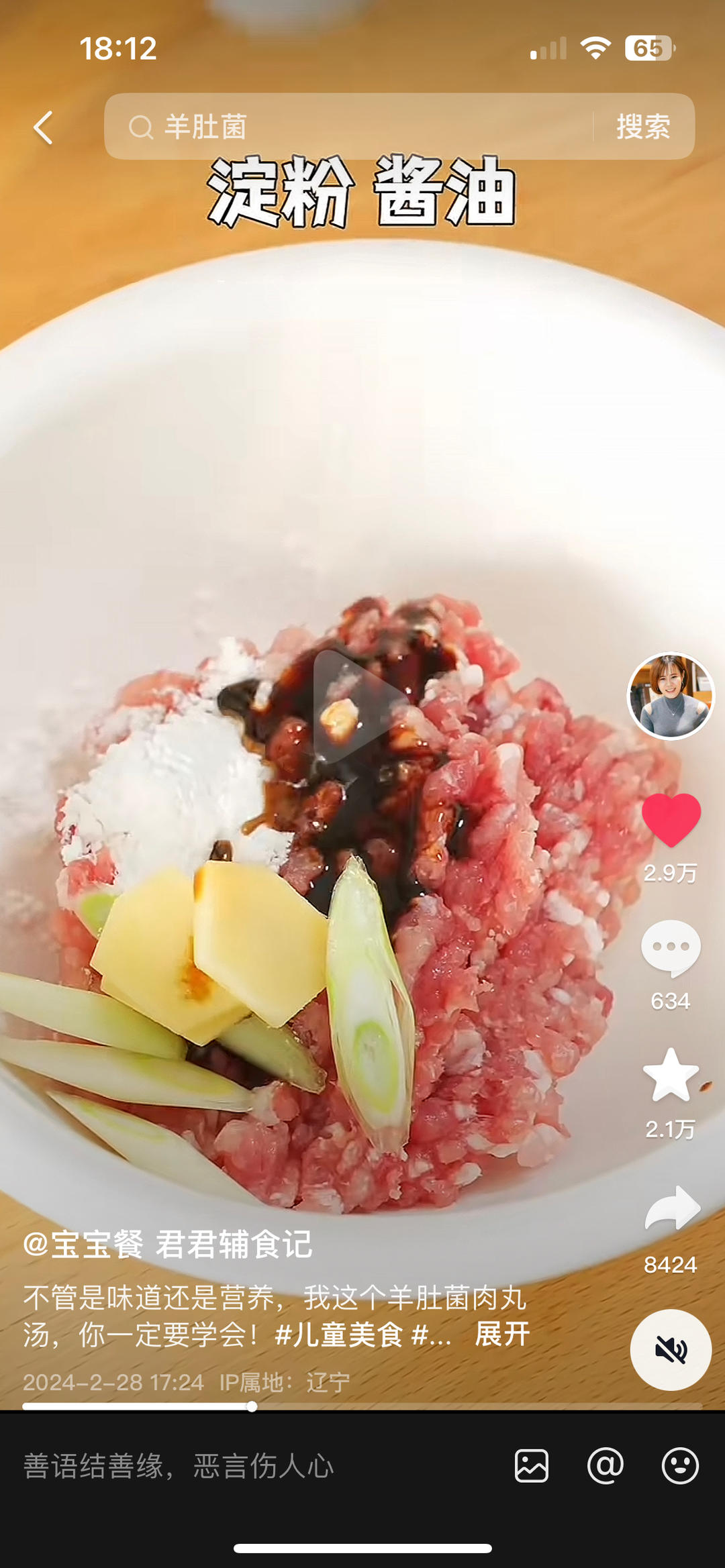This screenshot has width=725, height=1568.
Task: Open the creator's profile avatar
Action: click(670, 696)
